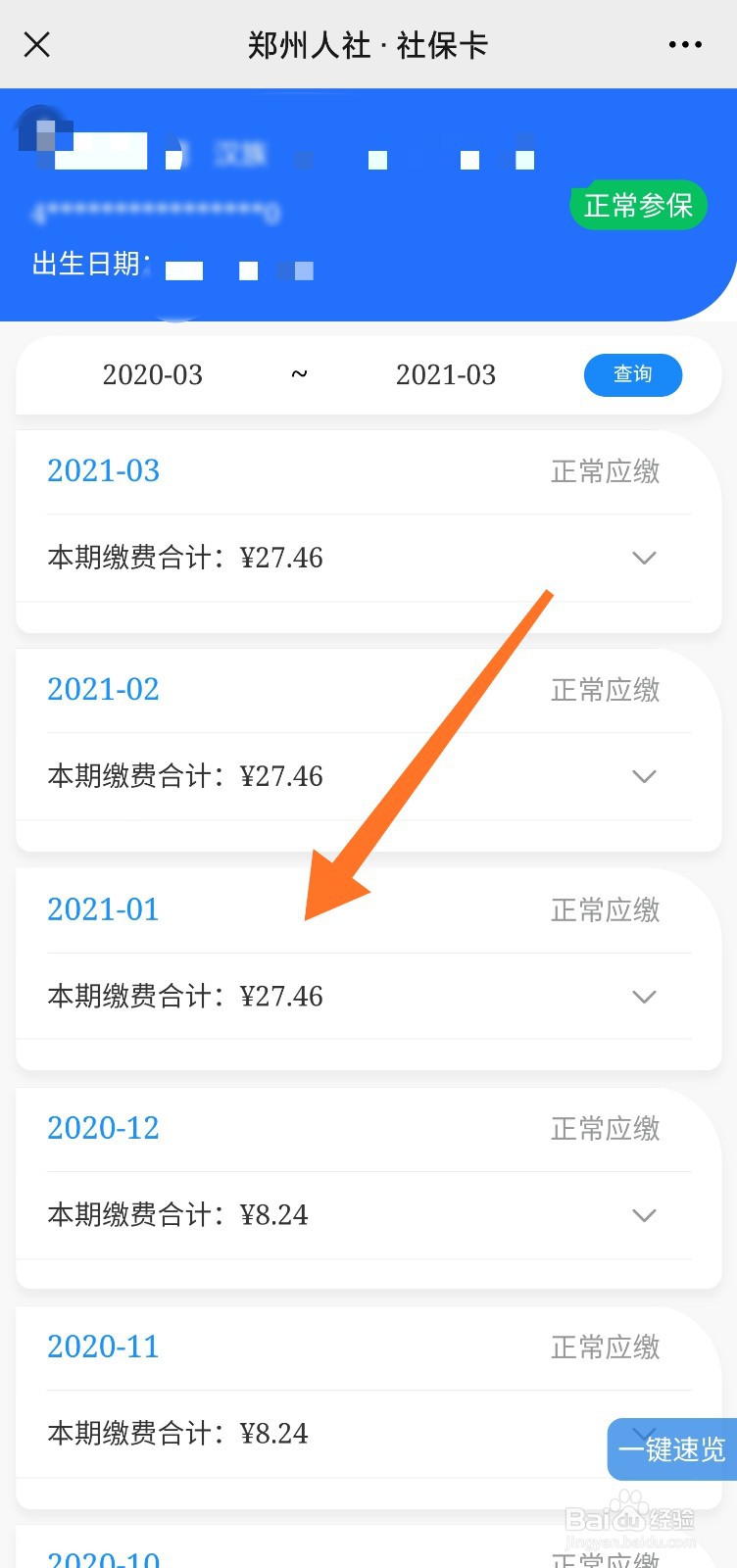Select the start date 2020-03
Screen dimensions: 737x1568
pyautogui.click(x=153, y=374)
